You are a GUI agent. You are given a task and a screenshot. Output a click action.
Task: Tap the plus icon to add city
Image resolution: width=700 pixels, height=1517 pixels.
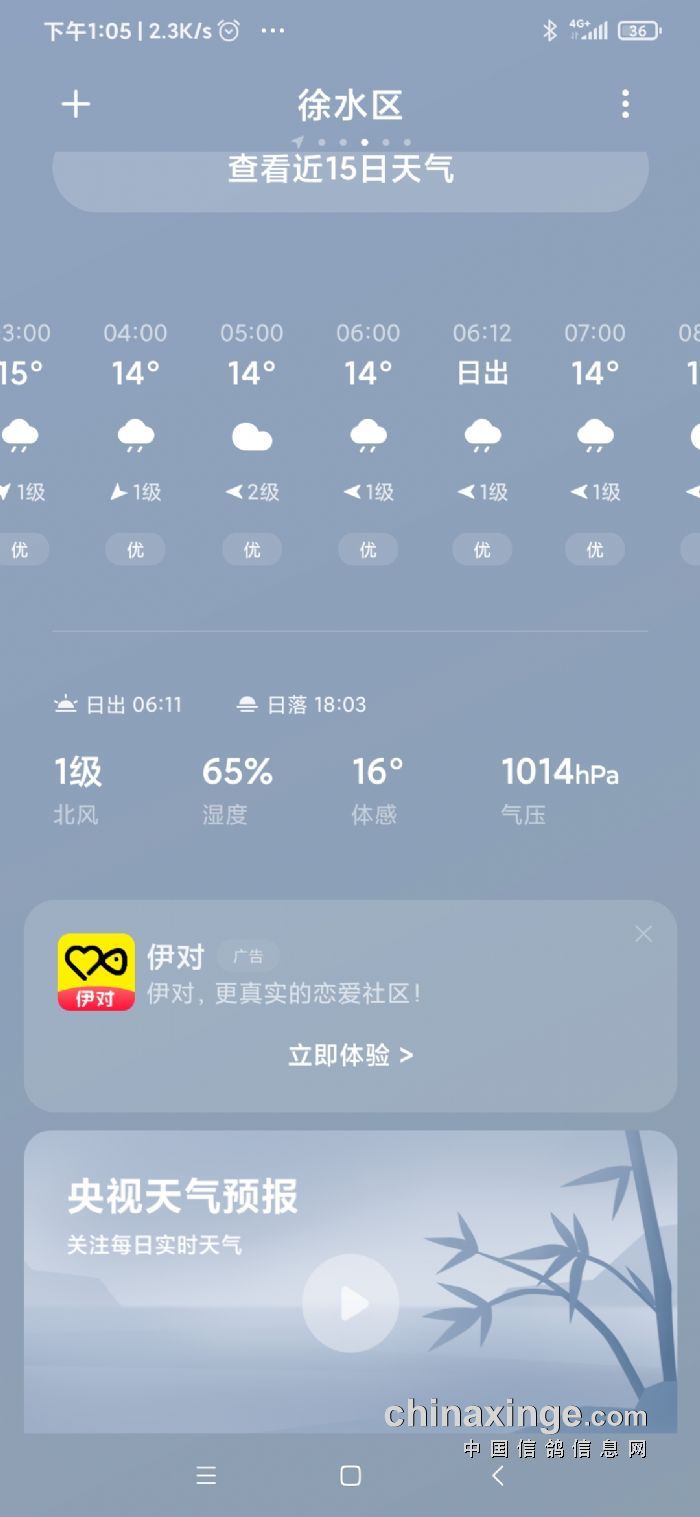pos(76,105)
